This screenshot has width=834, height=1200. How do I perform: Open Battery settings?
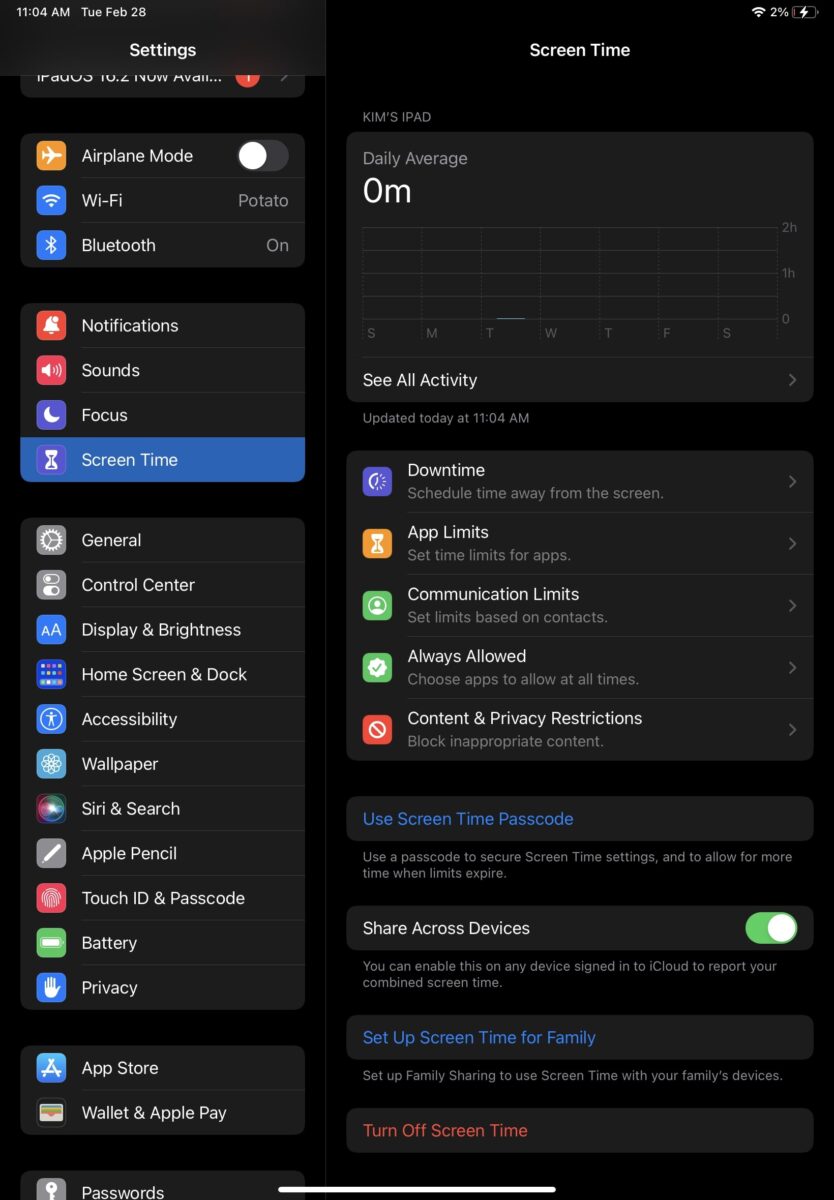162,943
